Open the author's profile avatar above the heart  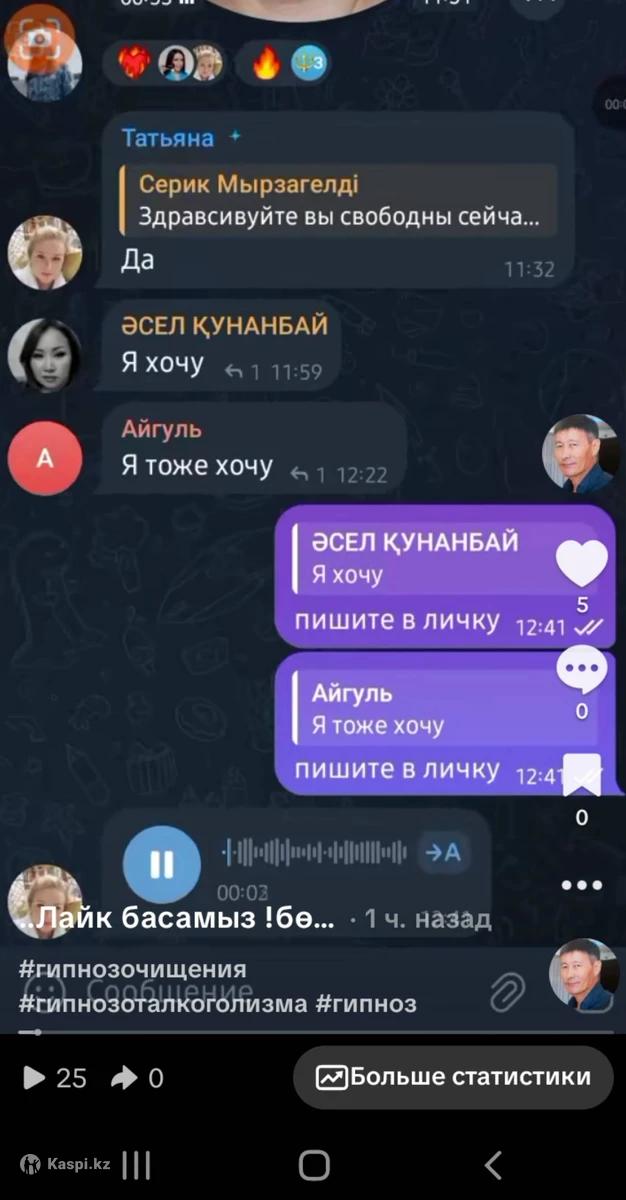[580, 454]
